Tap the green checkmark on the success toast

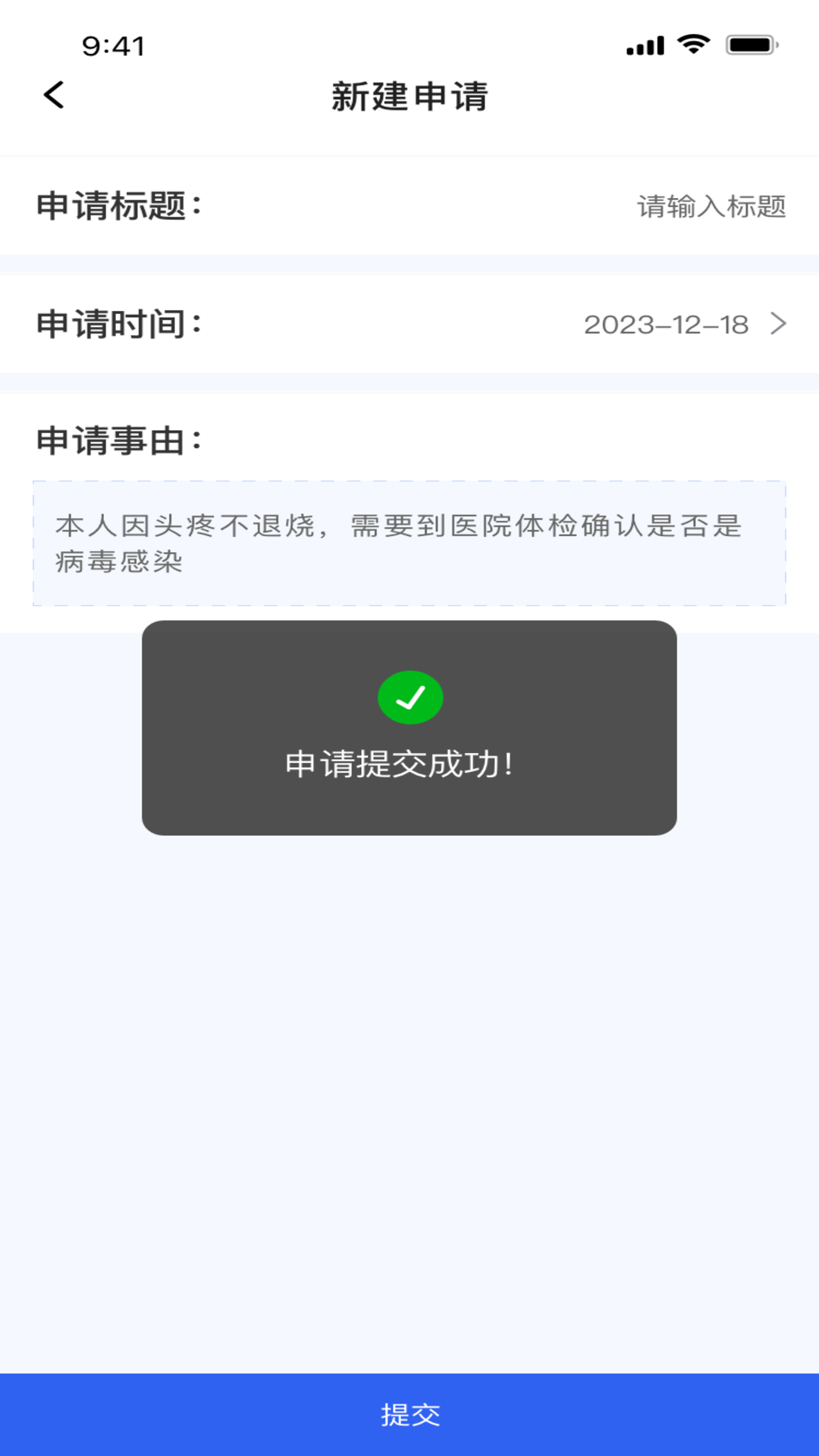tap(410, 696)
